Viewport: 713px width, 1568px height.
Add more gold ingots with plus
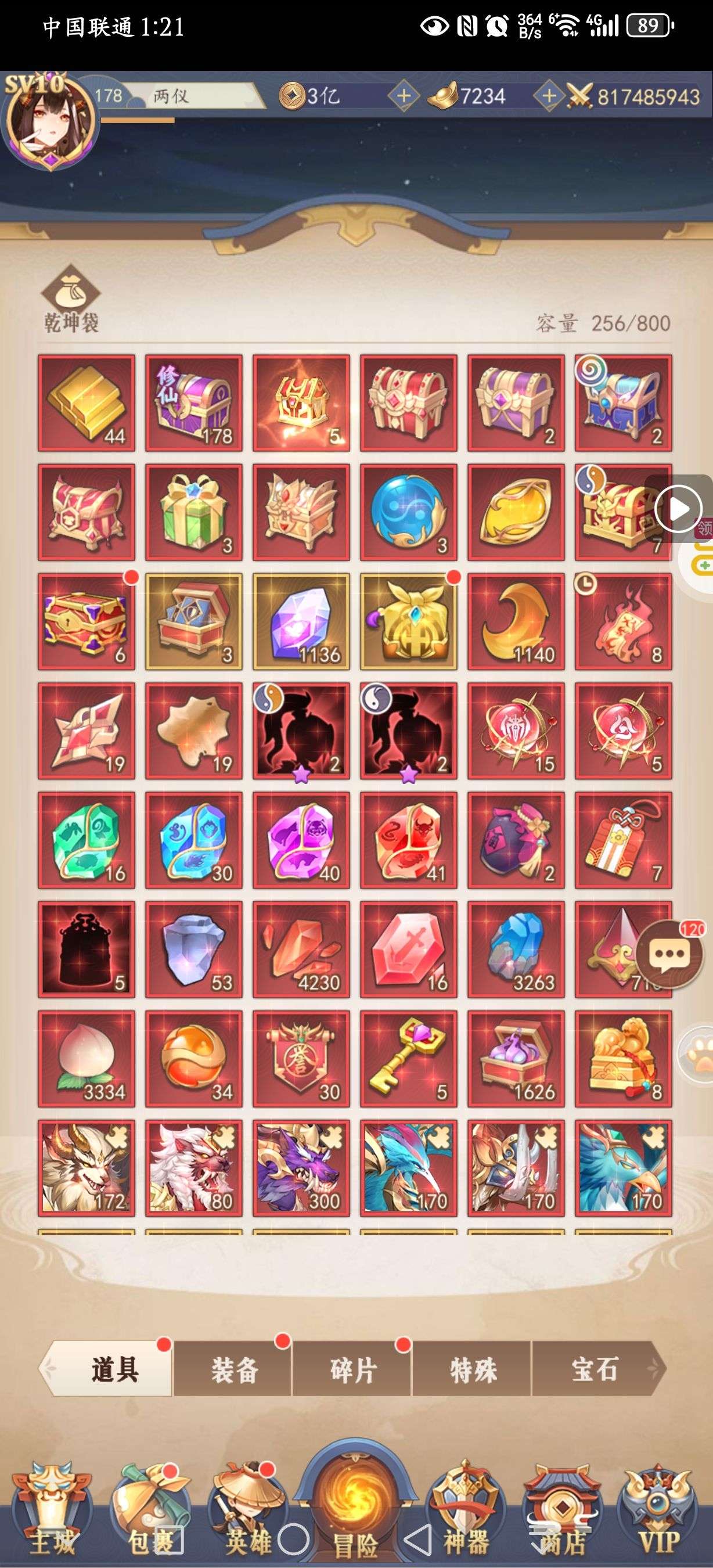[549, 96]
